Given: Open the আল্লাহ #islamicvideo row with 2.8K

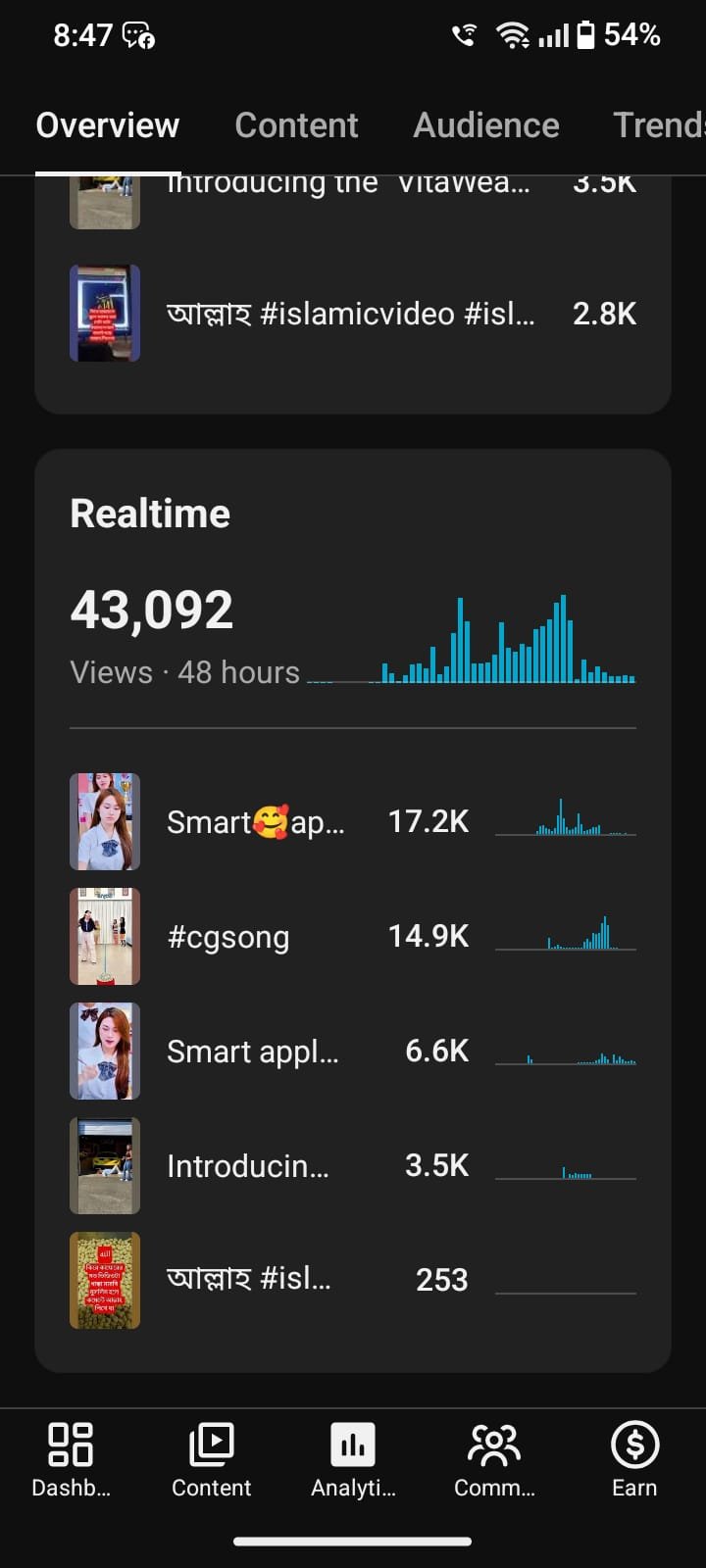Looking at the screenshot, I should (x=353, y=314).
